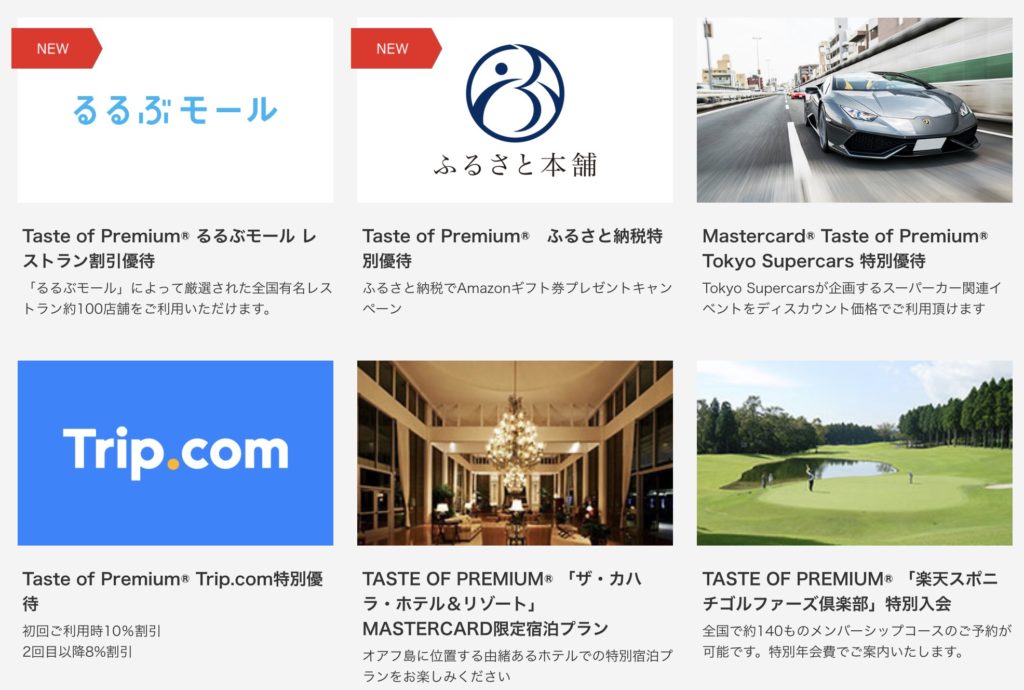Open the Trip.com special discount card
The image size is (1024, 690).
(175, 452)
